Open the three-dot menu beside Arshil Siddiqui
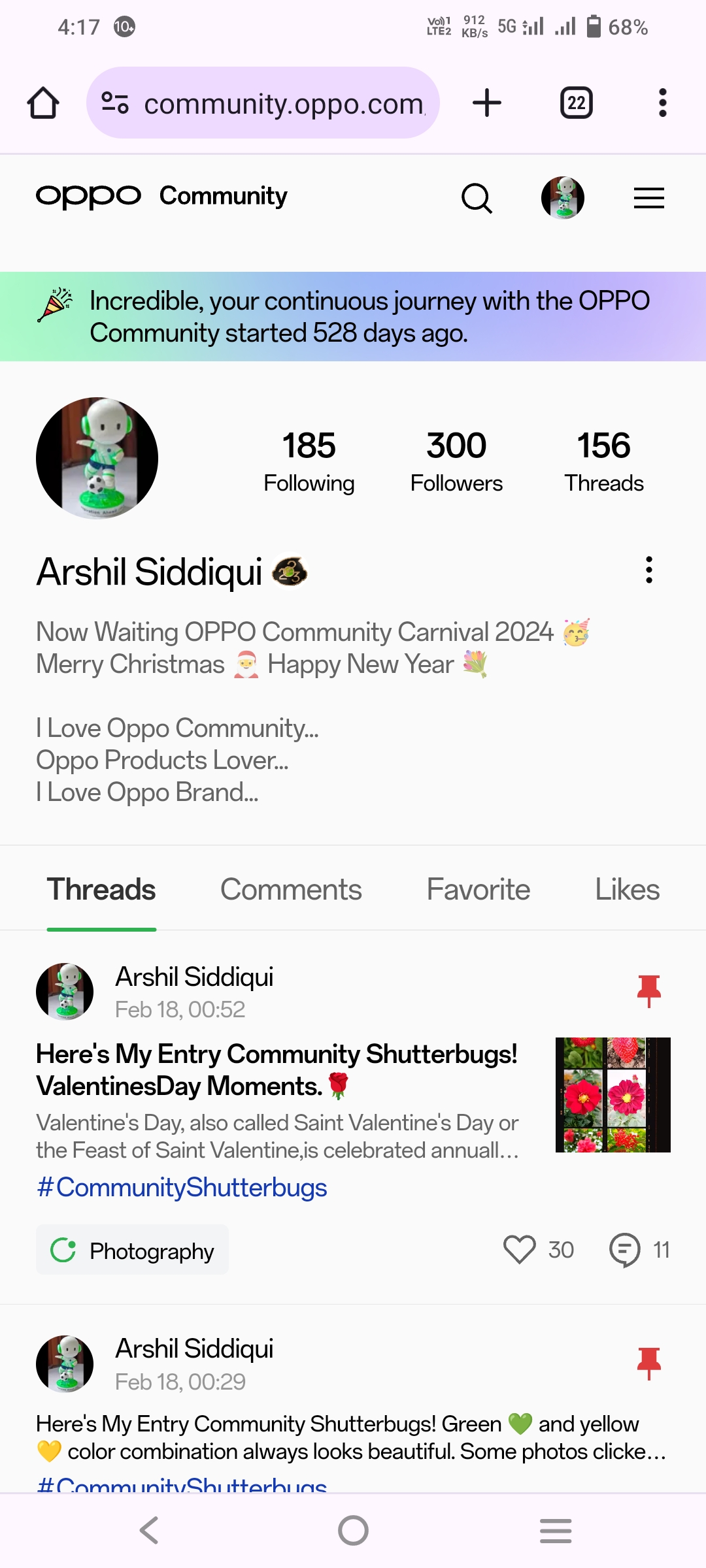706x1568 pixels. pos(648,571)
